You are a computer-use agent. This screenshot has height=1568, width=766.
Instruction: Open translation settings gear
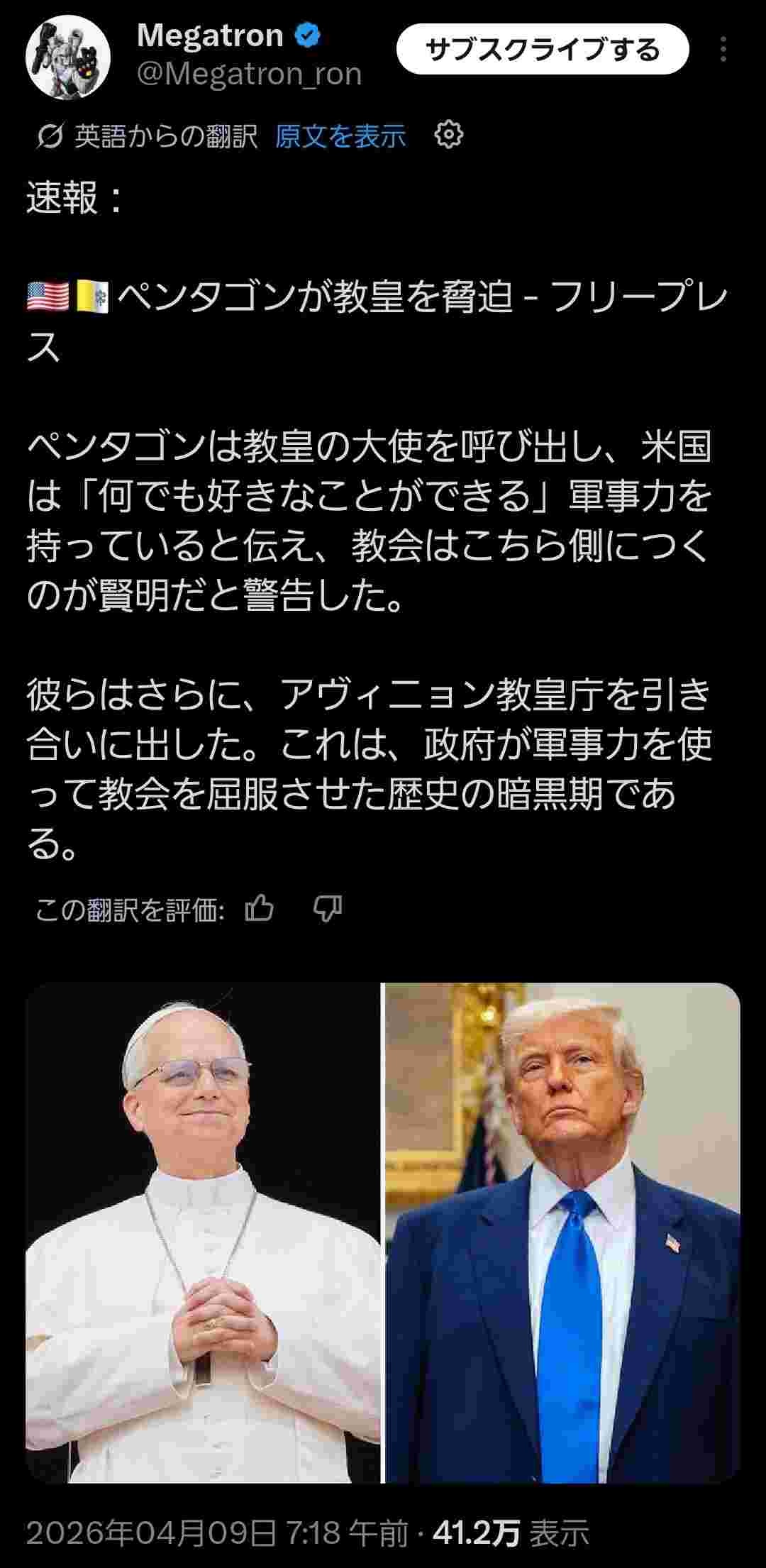pyautogui.click(x=448, y=135)
